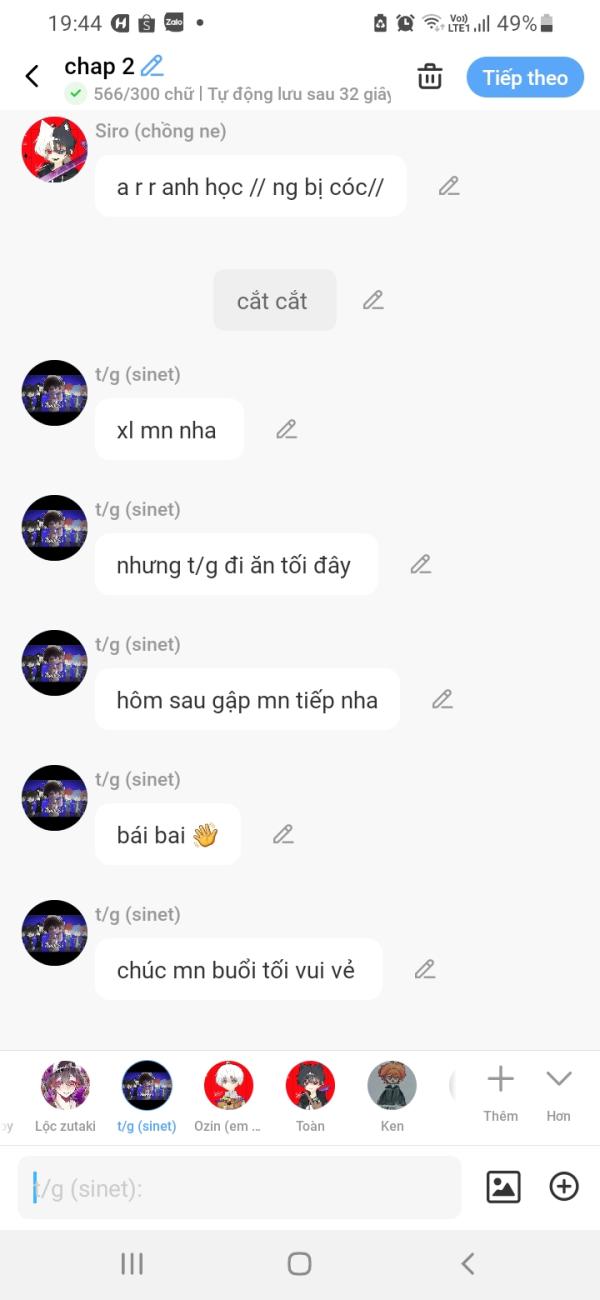The image size is (600, 1300).
Task: Edit the chapter title chap 2
Action: click(152, 66)
